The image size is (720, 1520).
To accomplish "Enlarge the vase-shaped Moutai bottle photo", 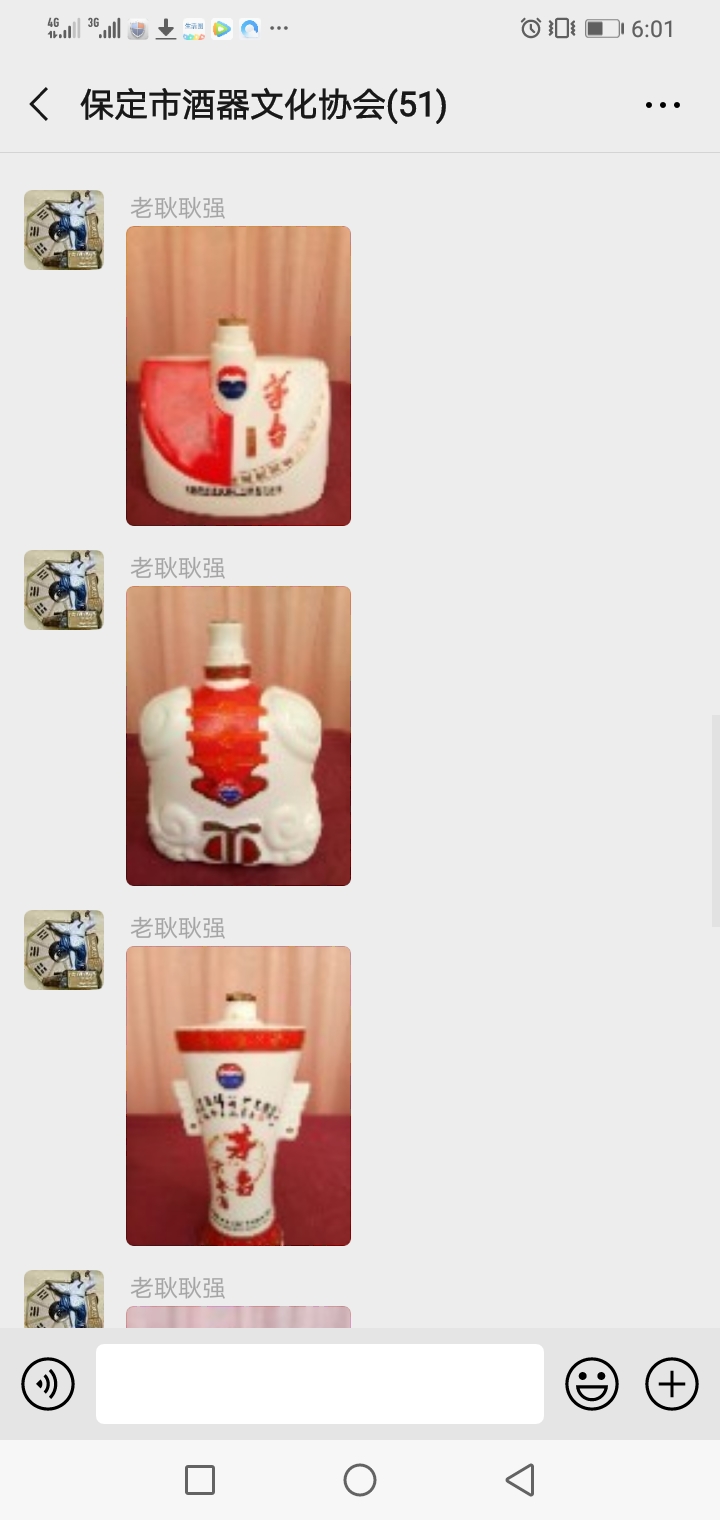I will coord(238,1096).
